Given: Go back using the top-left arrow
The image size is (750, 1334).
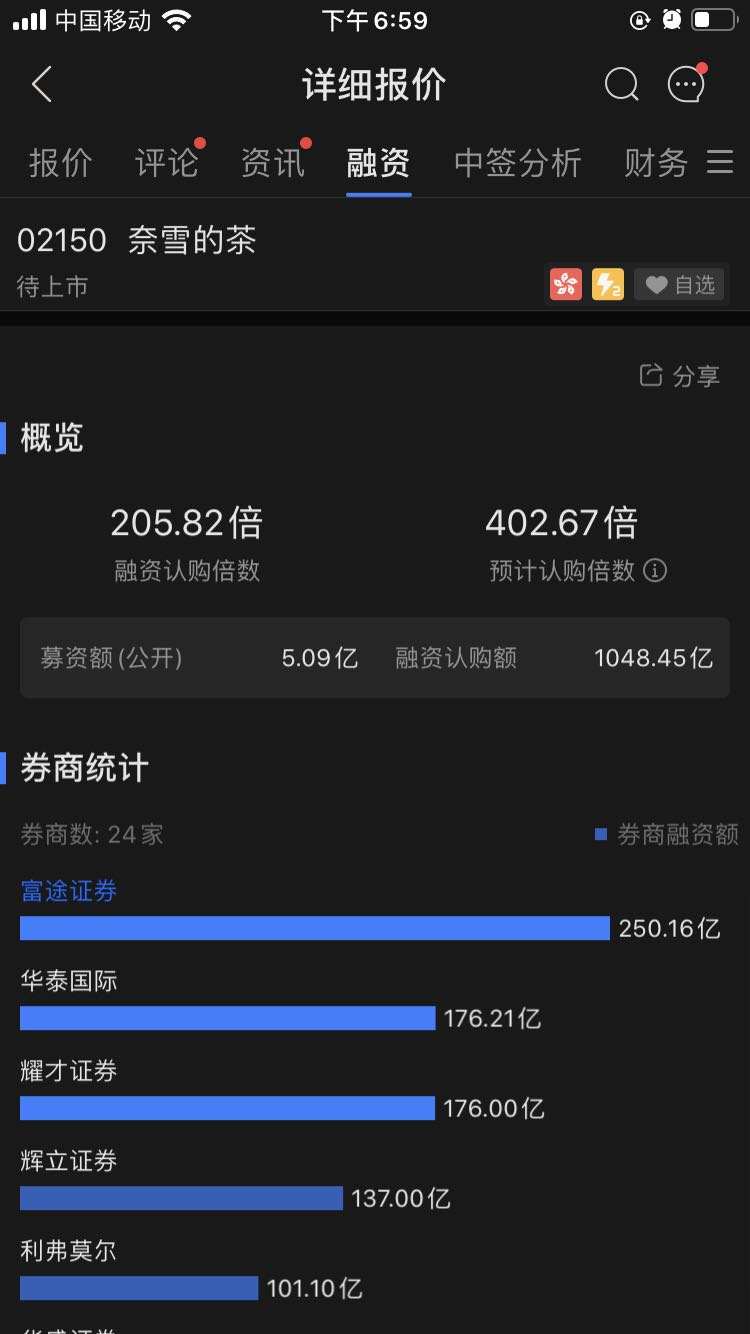Looking at the screenshot, I should pyautogui.click(x=42, y=85).
